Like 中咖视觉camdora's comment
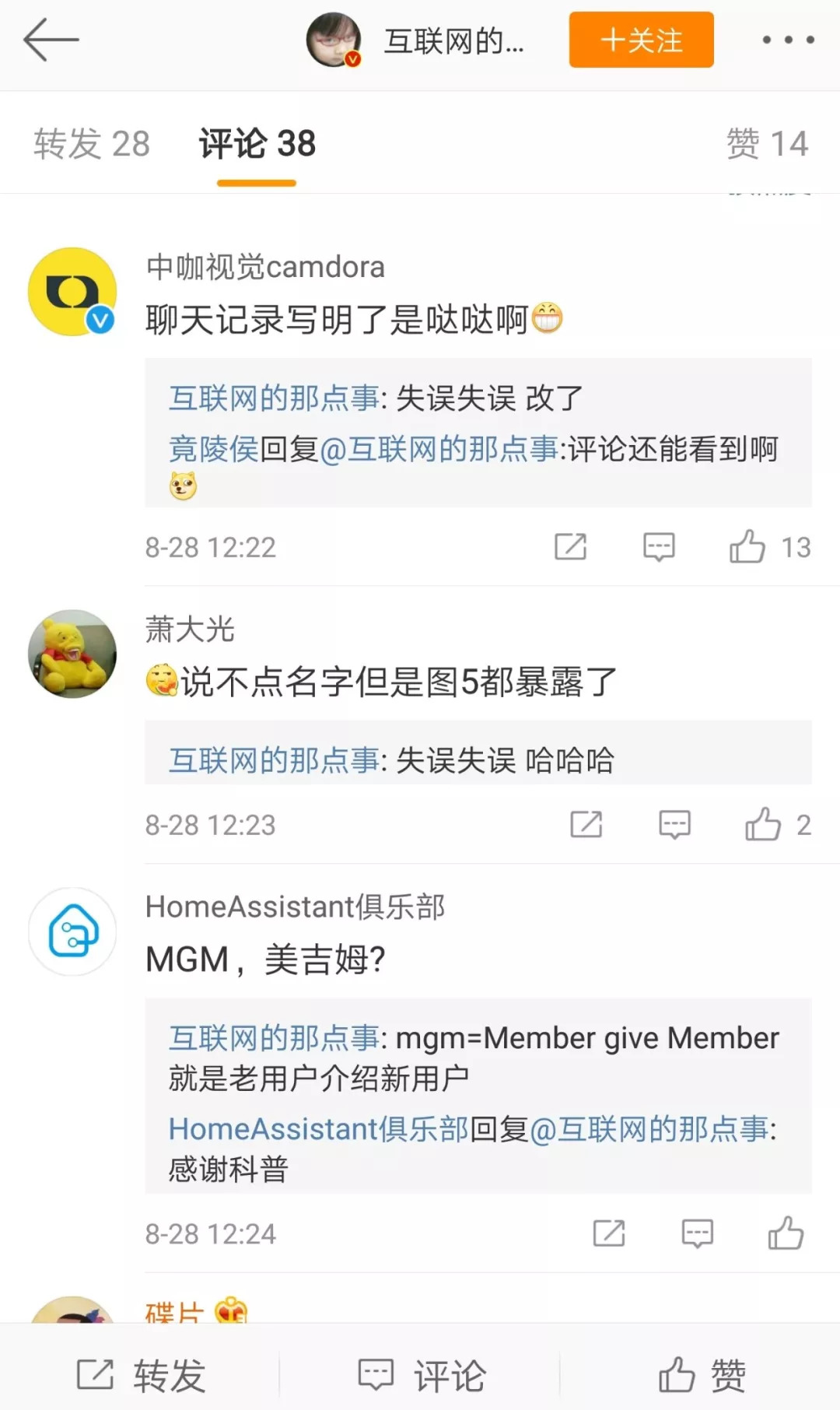Screen dimensions: 840x1410 pyautogui.click(x=747, y=547)
